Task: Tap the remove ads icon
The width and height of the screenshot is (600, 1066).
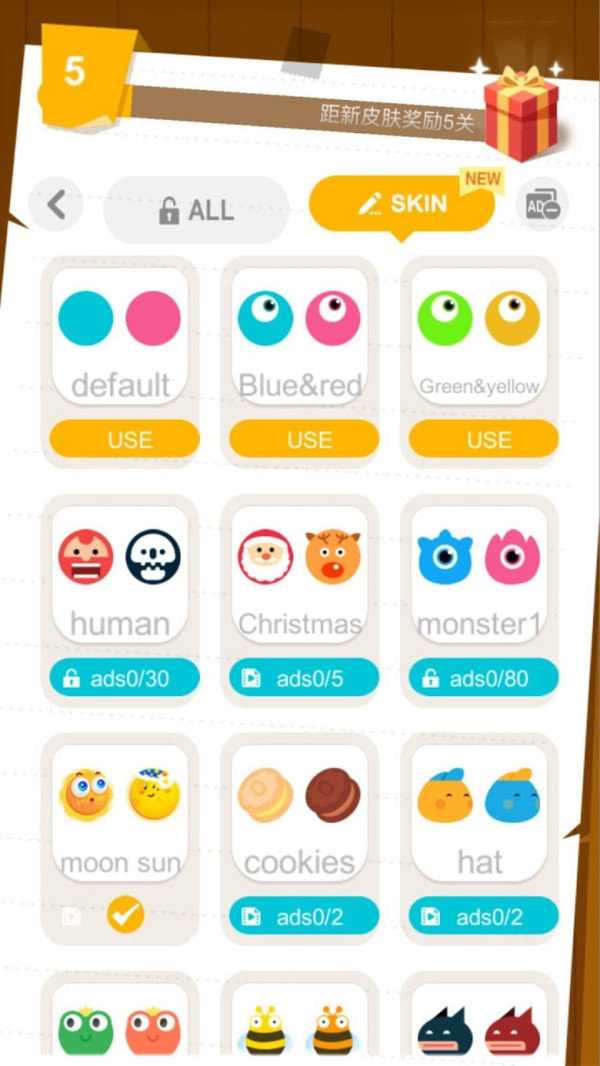Action: pyautogui.click(x=542, y=205)
